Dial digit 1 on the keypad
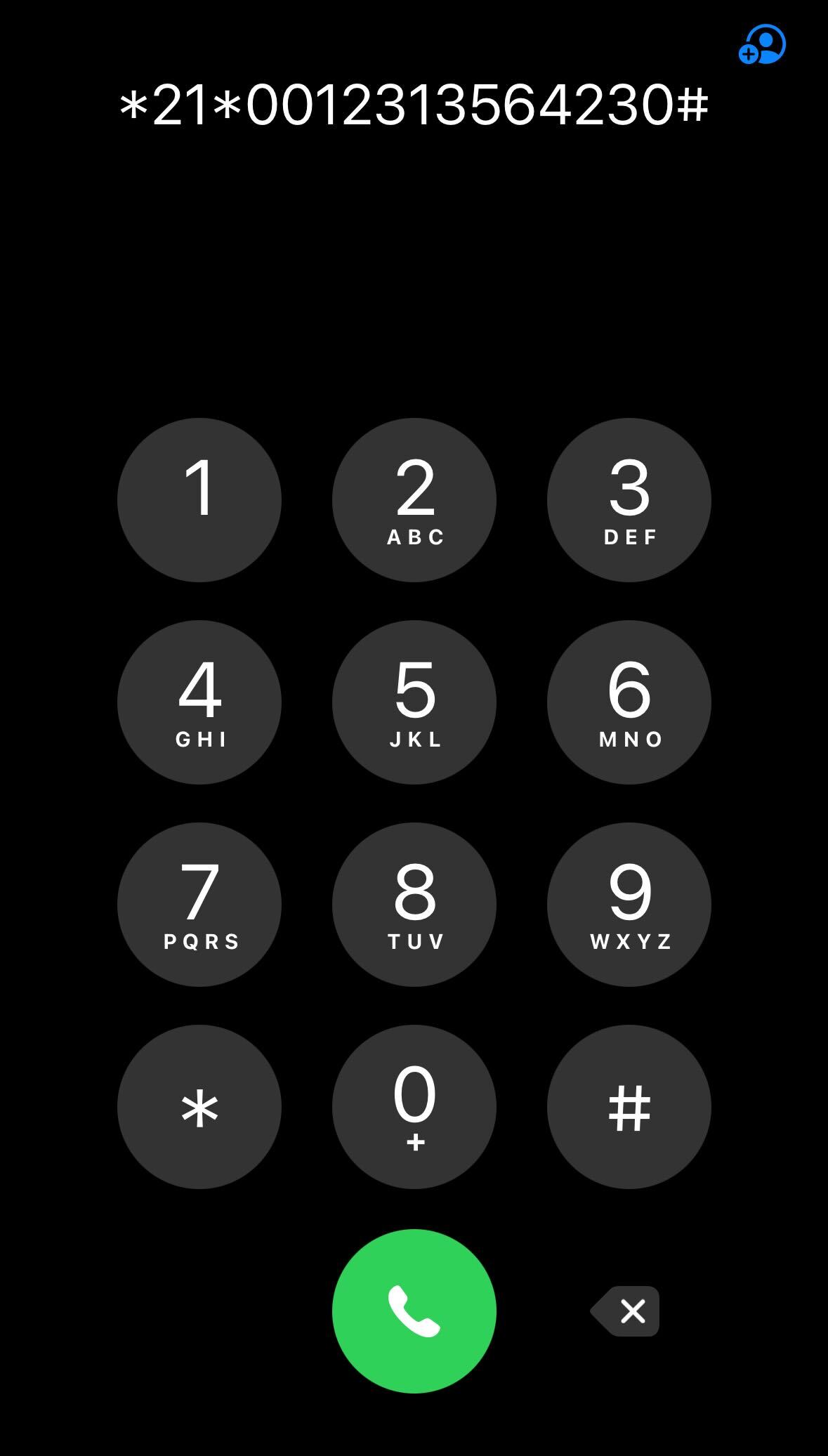Screen dimensions: 828x1456 [x=199, y=500]
